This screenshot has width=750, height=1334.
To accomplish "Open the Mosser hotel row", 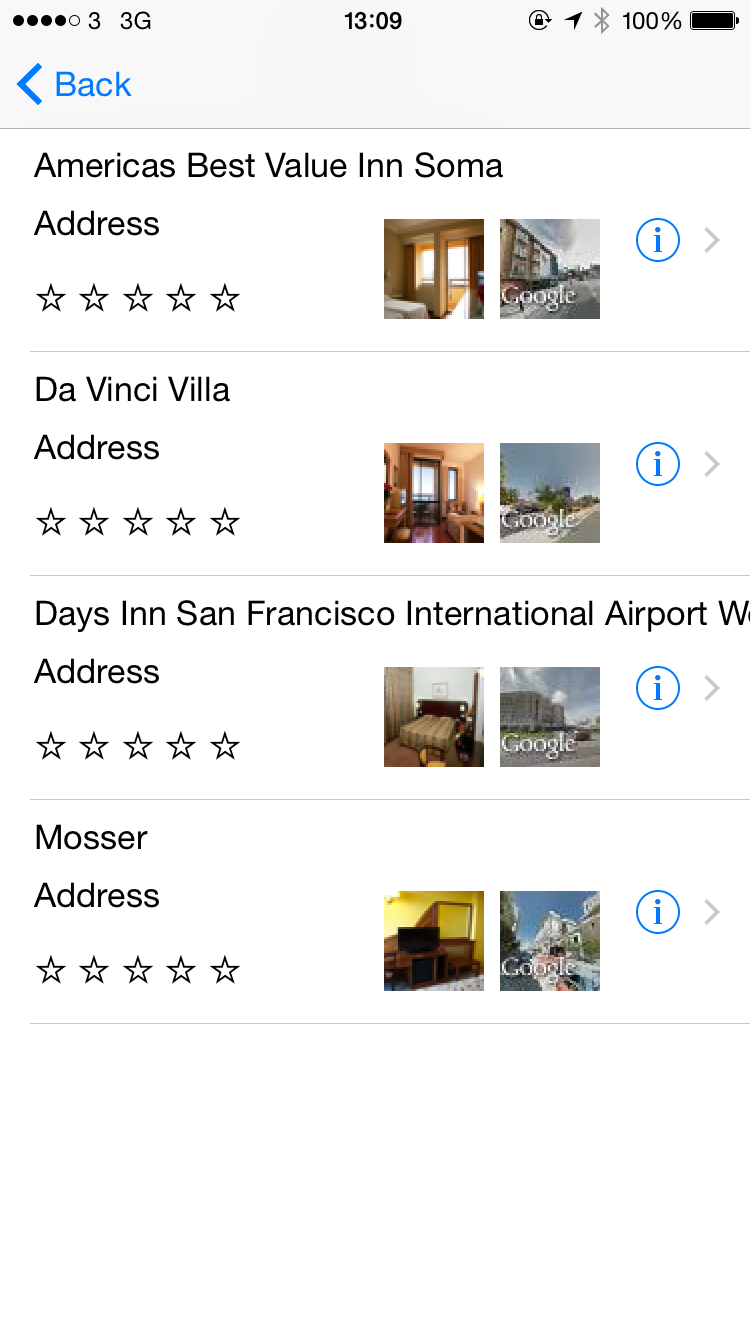I will (91, 838).
